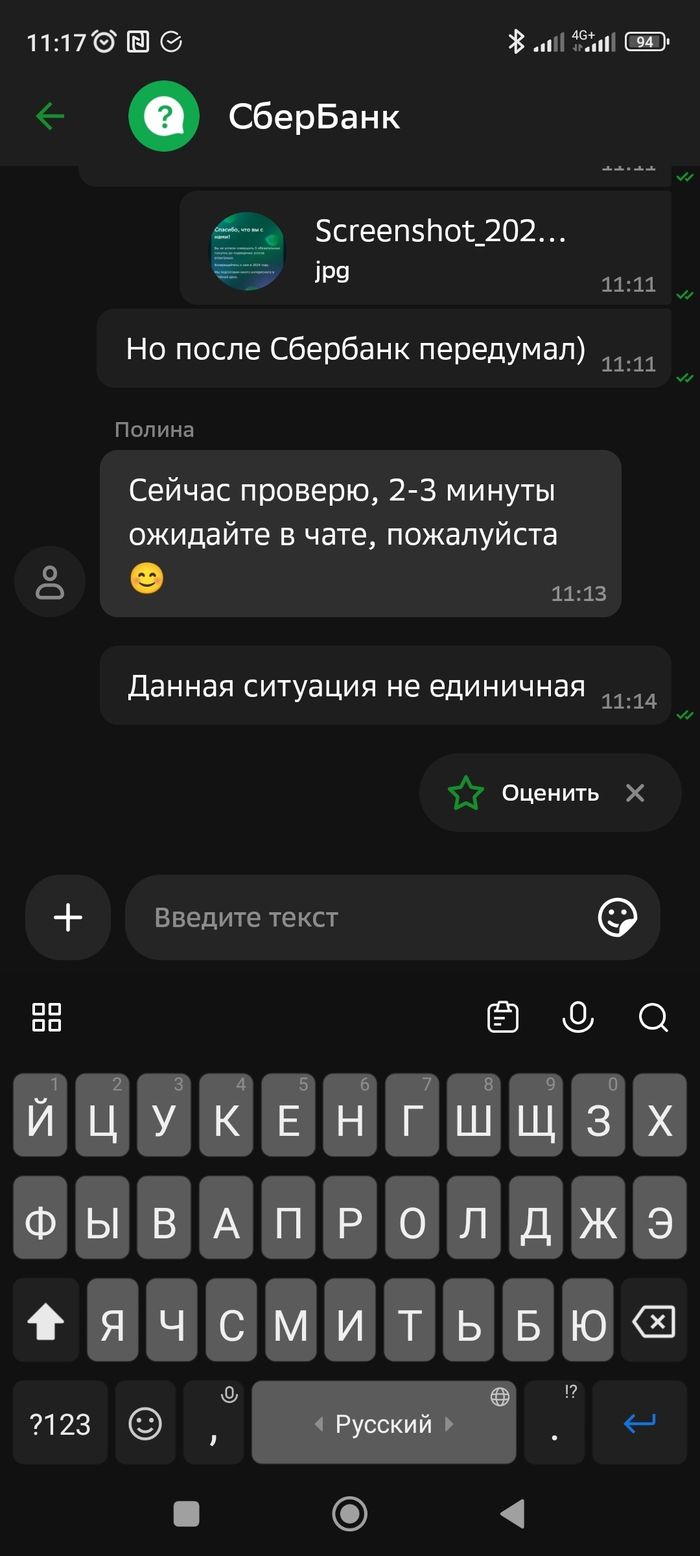Viewport: 700px width, 1556px height.
Task: Open the emoji keyboard
Action: tap(145, 1423)
